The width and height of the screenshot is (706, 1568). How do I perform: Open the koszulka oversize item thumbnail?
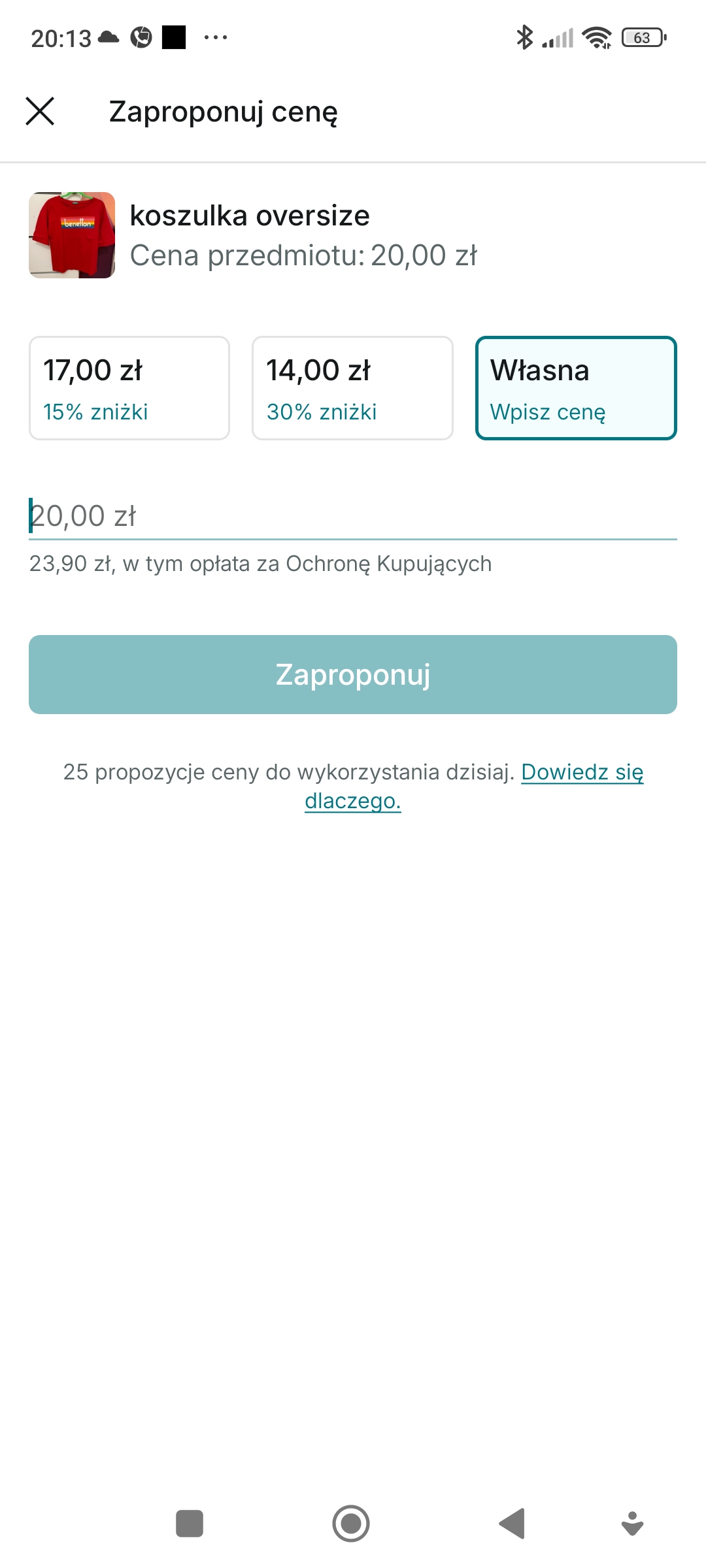[x=72, y=235]
